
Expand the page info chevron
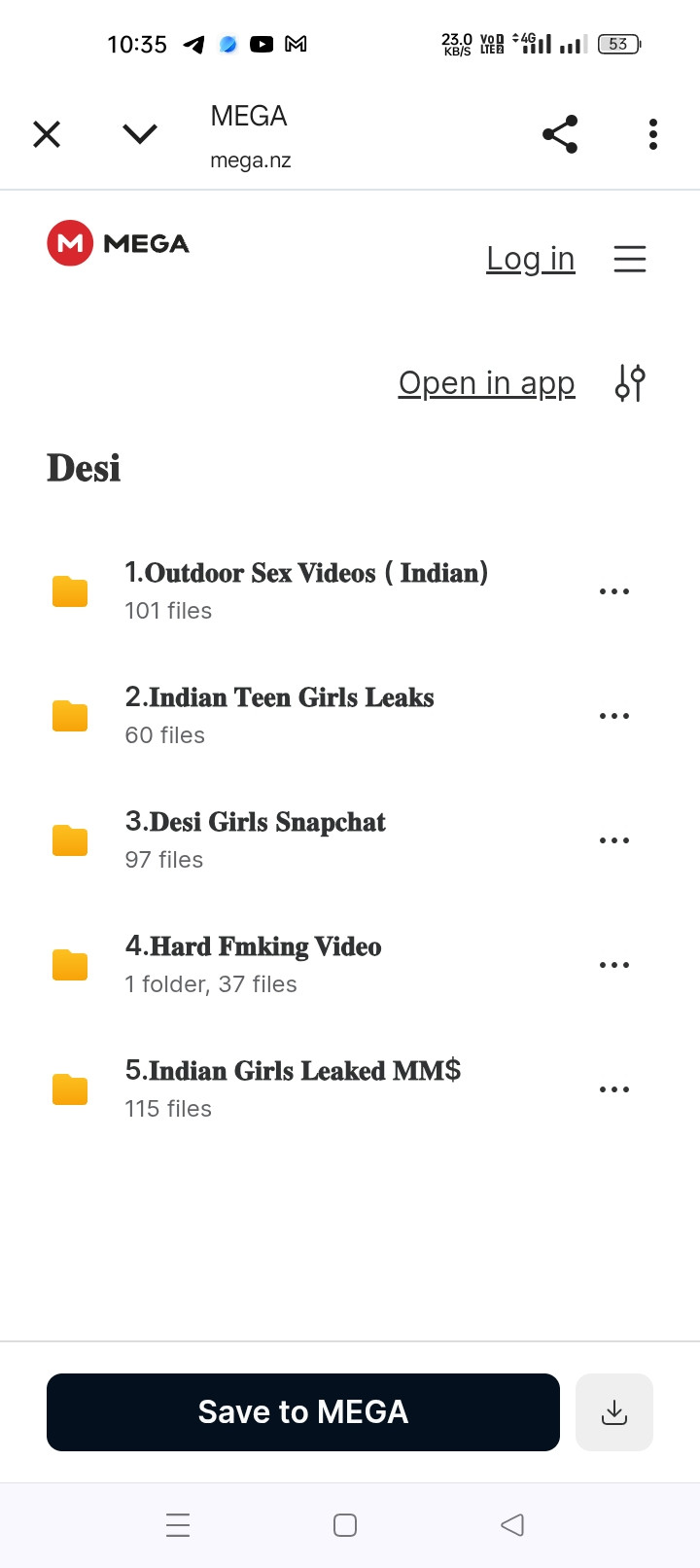point(140,134)
